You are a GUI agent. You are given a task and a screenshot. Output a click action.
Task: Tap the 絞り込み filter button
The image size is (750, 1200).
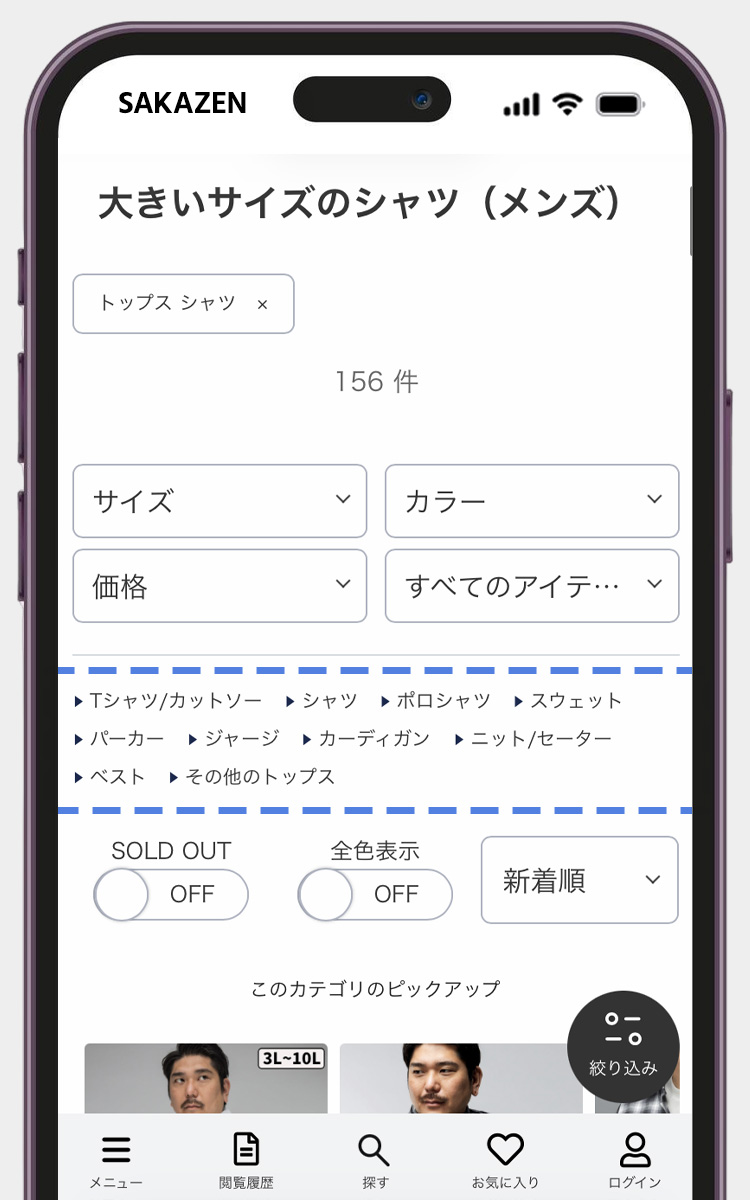(623, 1046)
